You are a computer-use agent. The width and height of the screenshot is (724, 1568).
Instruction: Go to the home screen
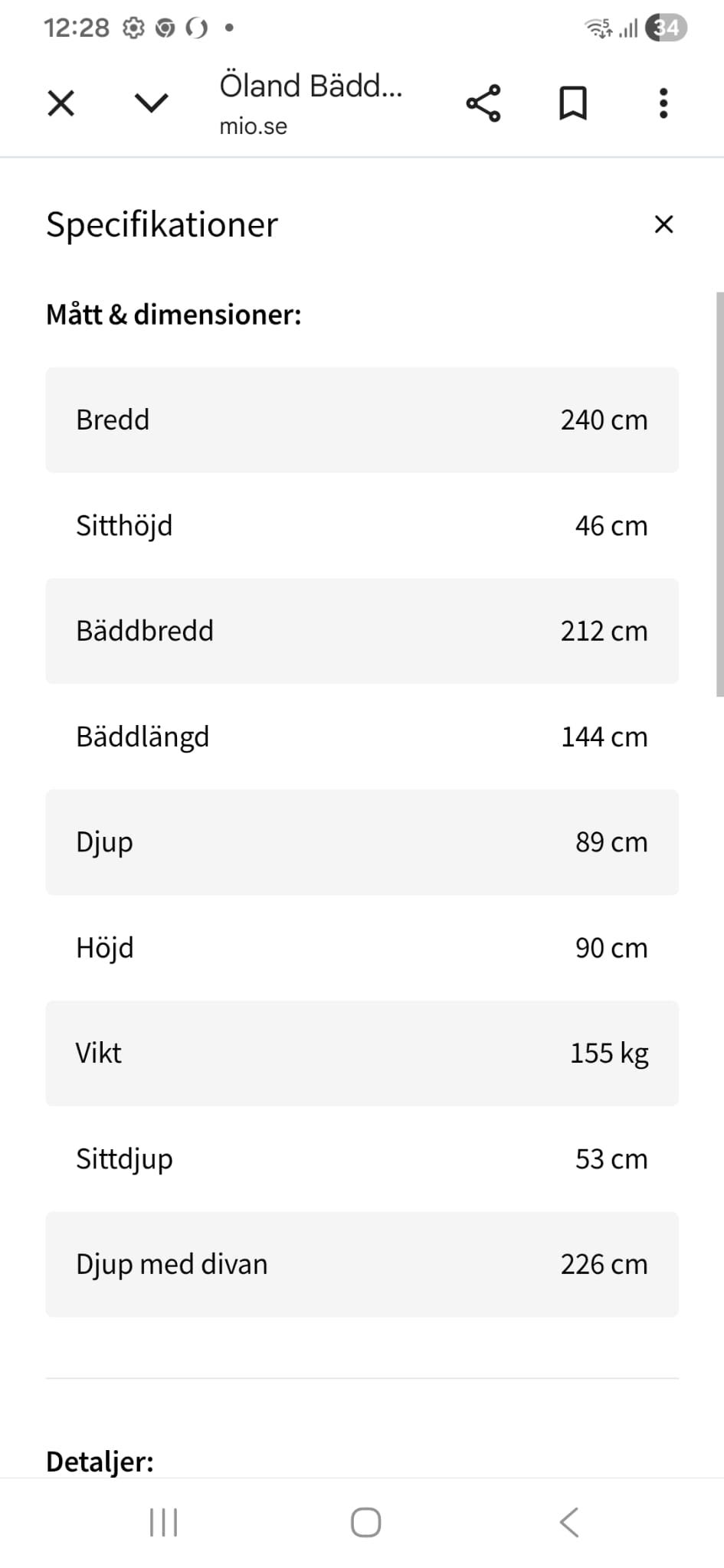click(x=365, y=1522)
